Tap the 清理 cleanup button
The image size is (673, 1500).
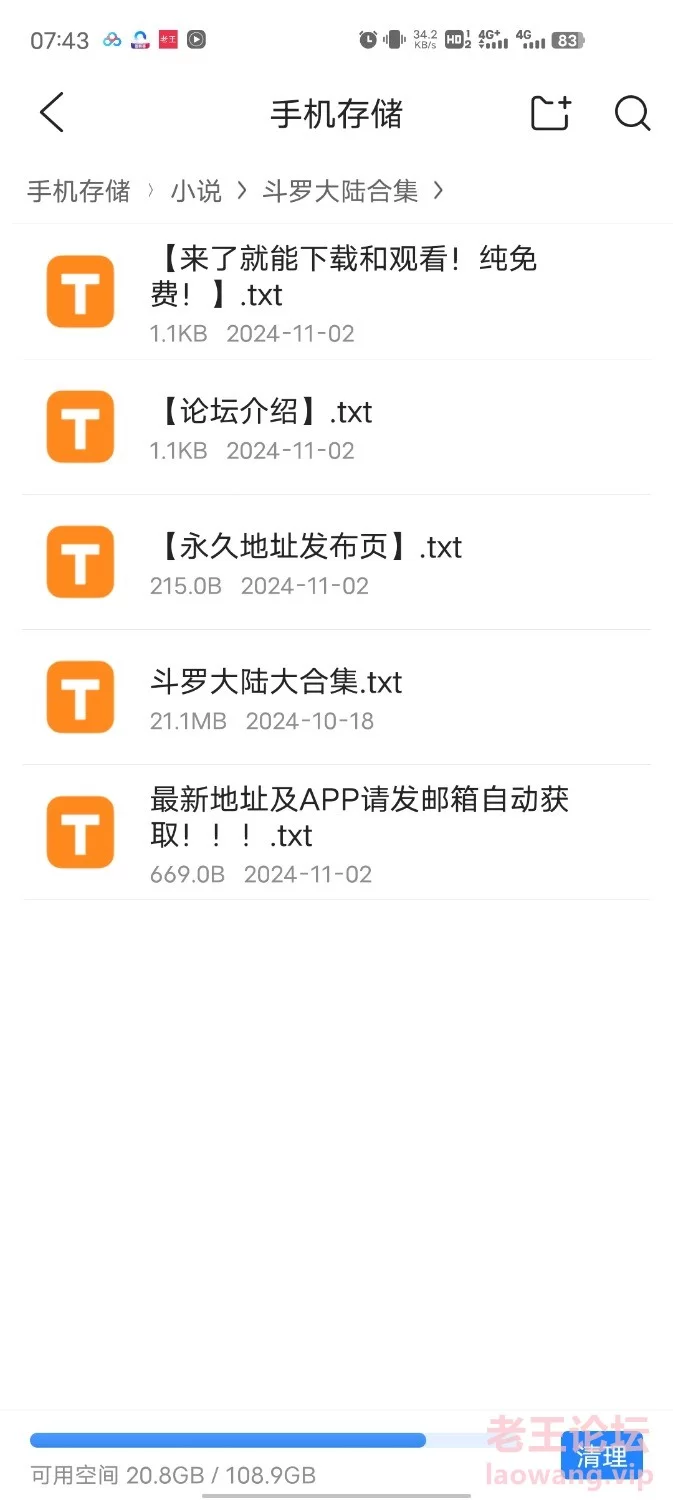[x=602, y=1457]
